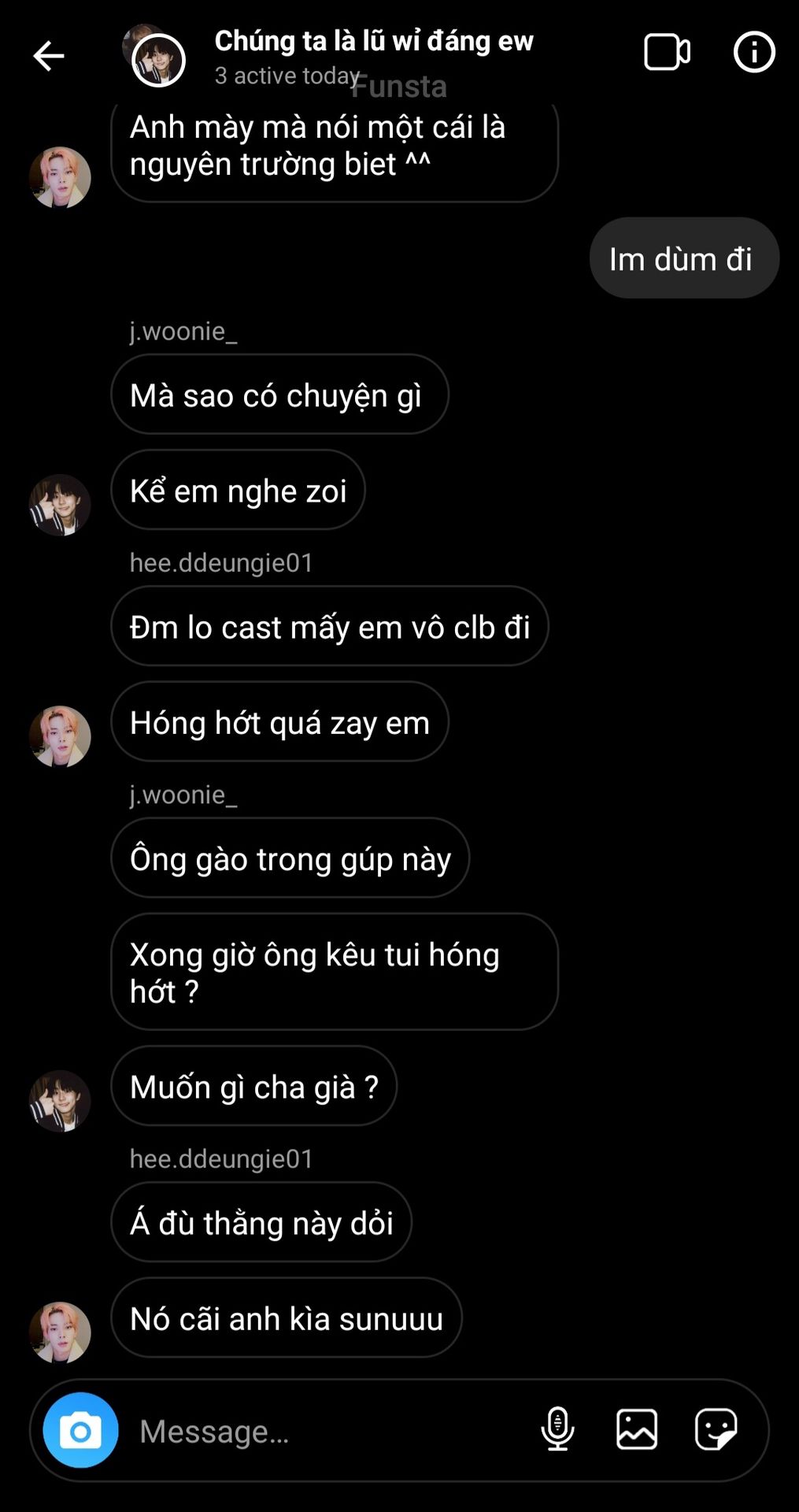Open avatar beside "Kể em nghe zoi"
Image resolution: width=799 pixels, height=1512 pixels.
60,505
